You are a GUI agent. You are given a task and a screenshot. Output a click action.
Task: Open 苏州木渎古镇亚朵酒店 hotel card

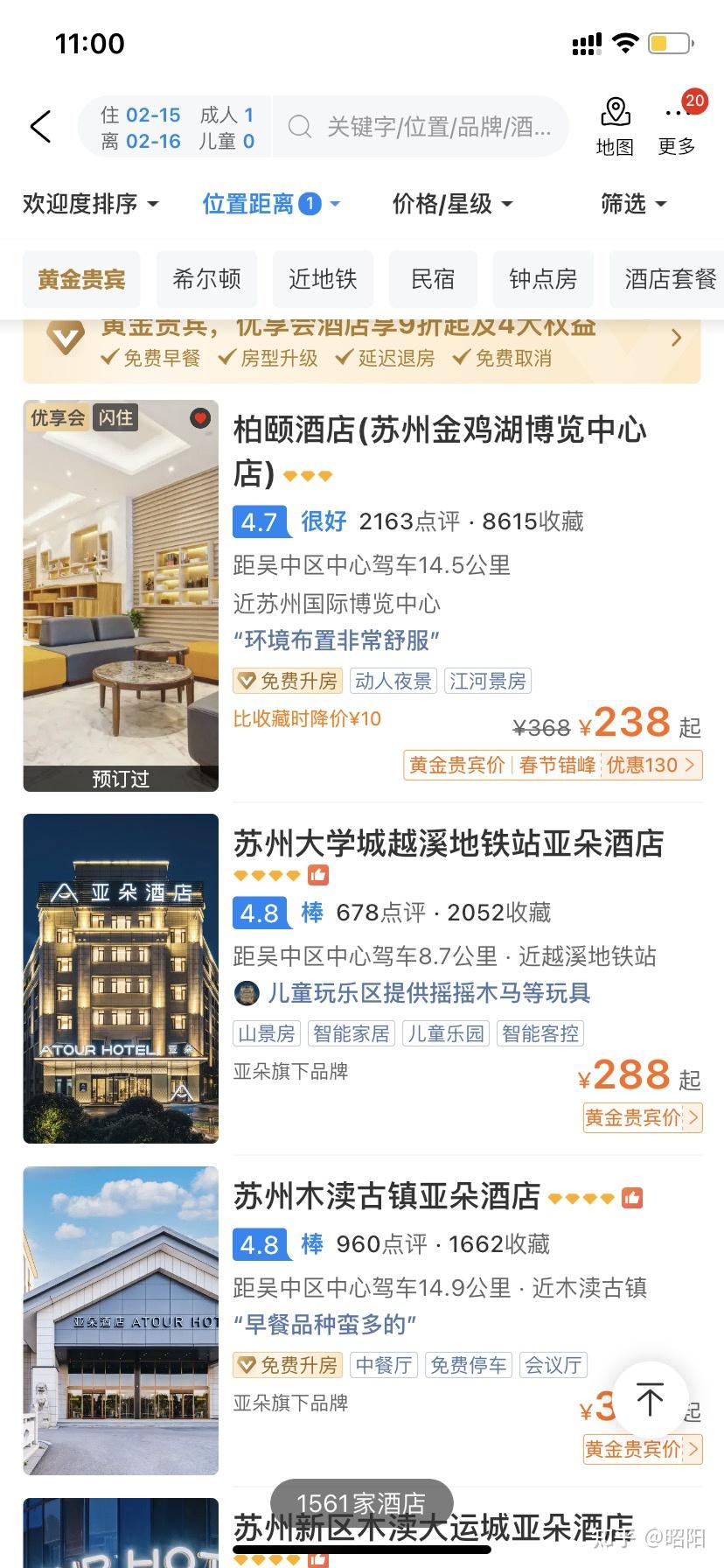[386, 1196]
